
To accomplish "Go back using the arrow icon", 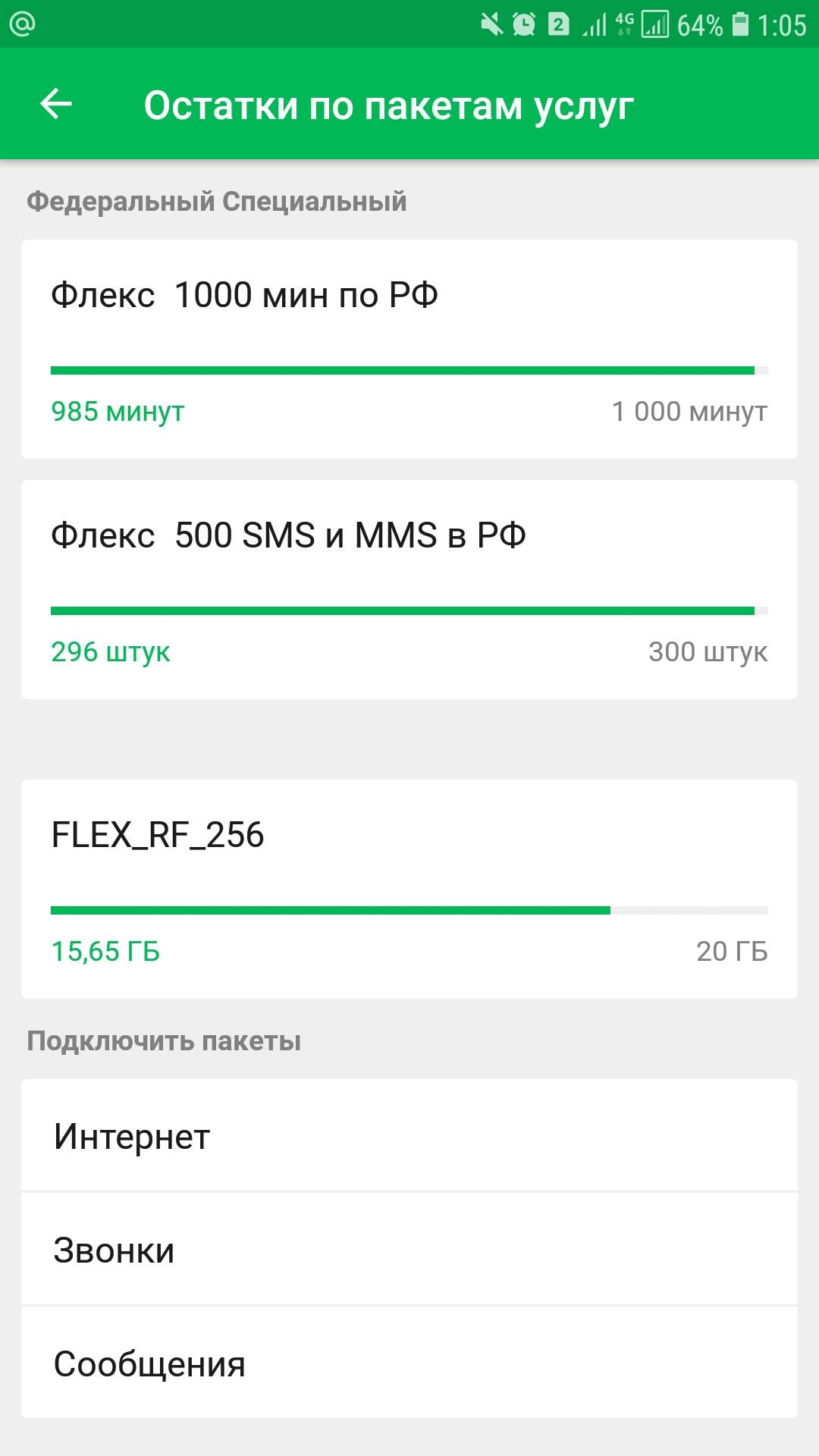I will pyautogui.click(x=56, y=104).
